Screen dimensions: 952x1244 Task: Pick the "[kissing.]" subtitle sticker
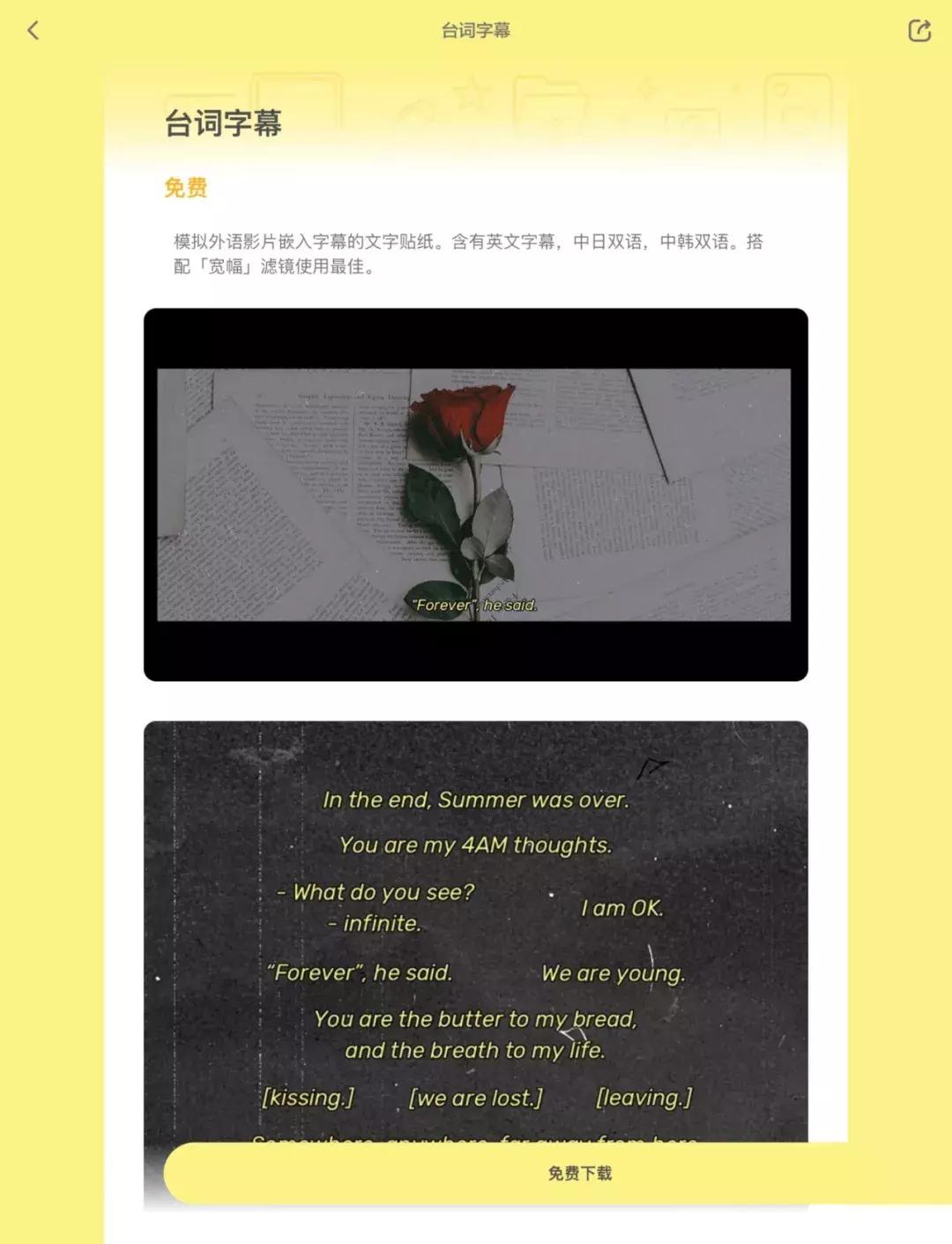pos(306,1098)
